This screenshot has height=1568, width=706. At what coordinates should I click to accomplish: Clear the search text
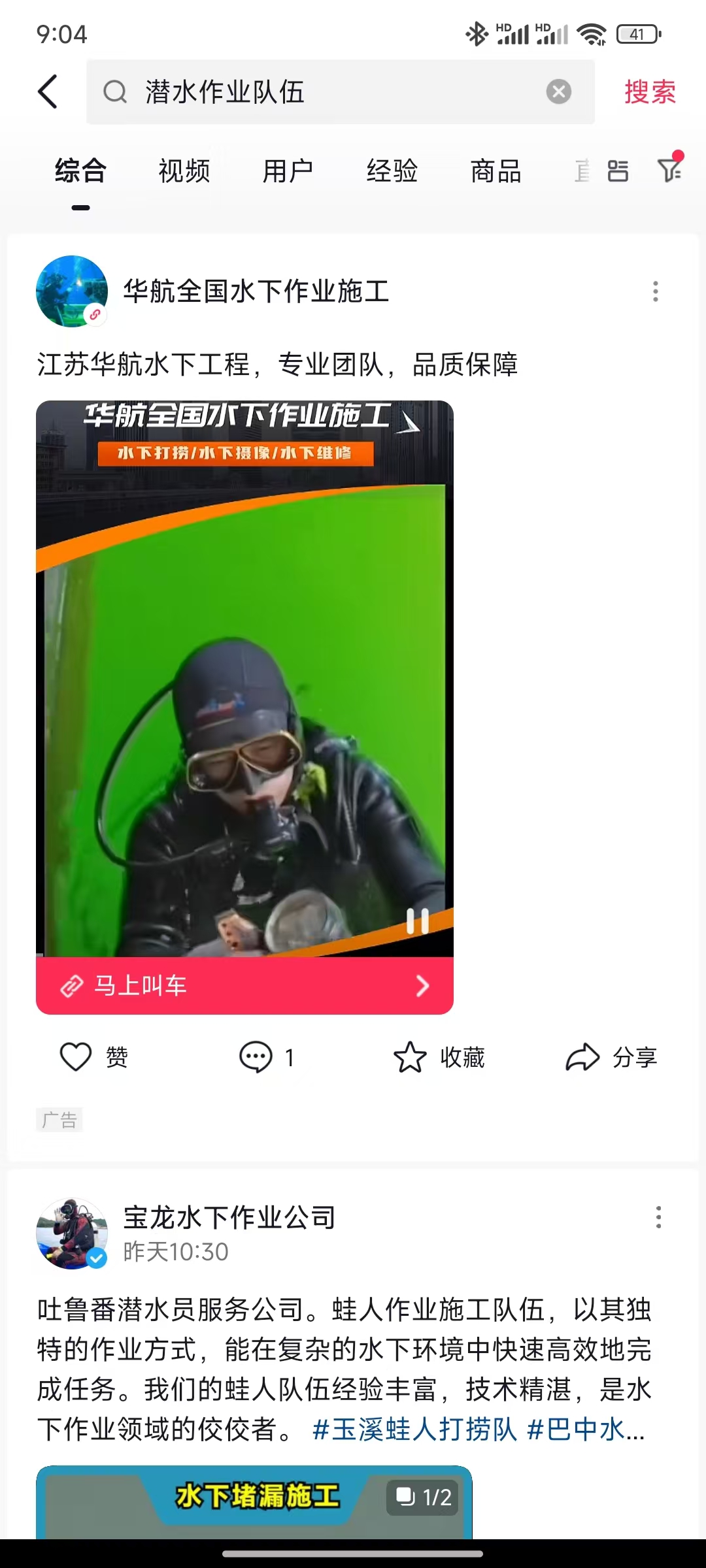click(558, 92)
